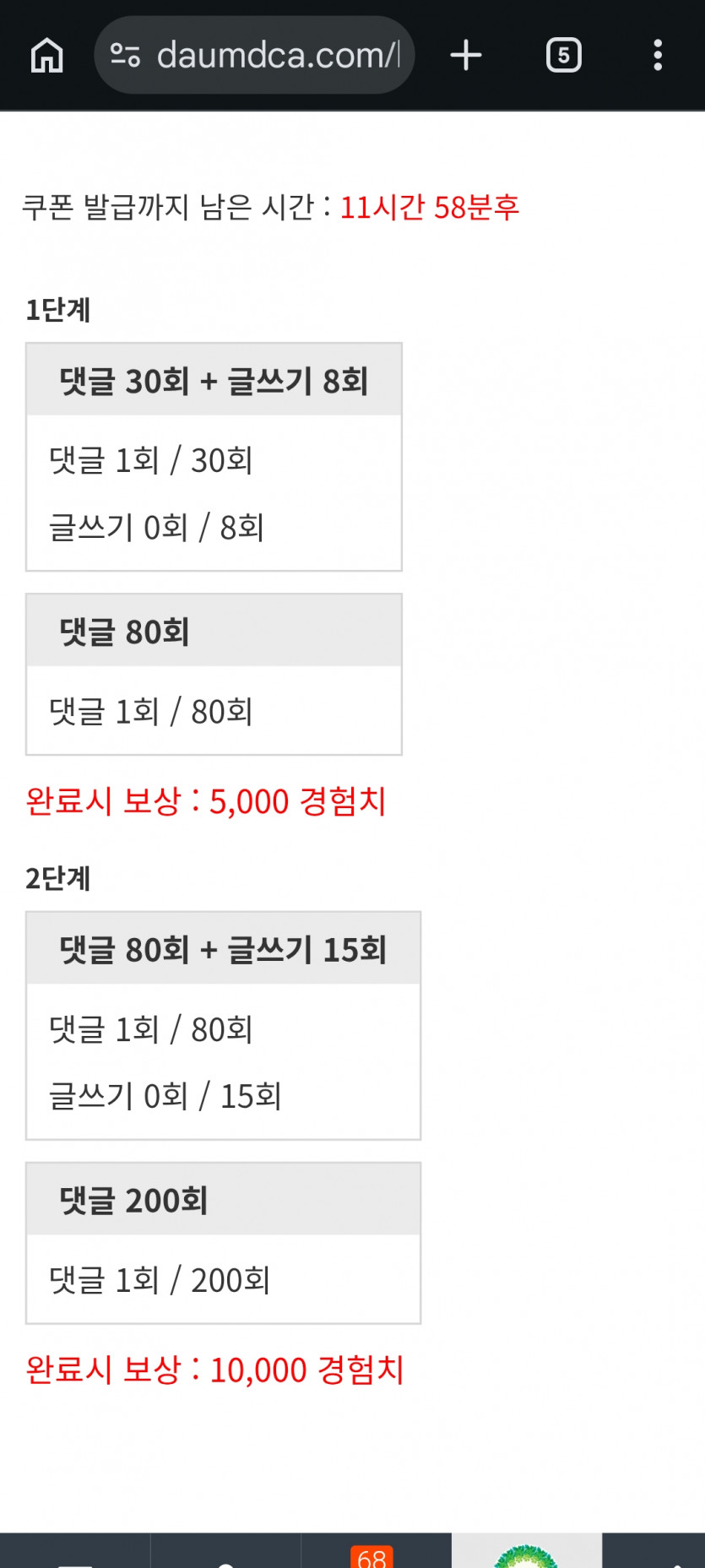Image resolution: width=705 pixels, height=1568 pixels.
Task: Select the 댓글 30회 + 글쓰기 8회 mission card
Action: click(213, 378)
